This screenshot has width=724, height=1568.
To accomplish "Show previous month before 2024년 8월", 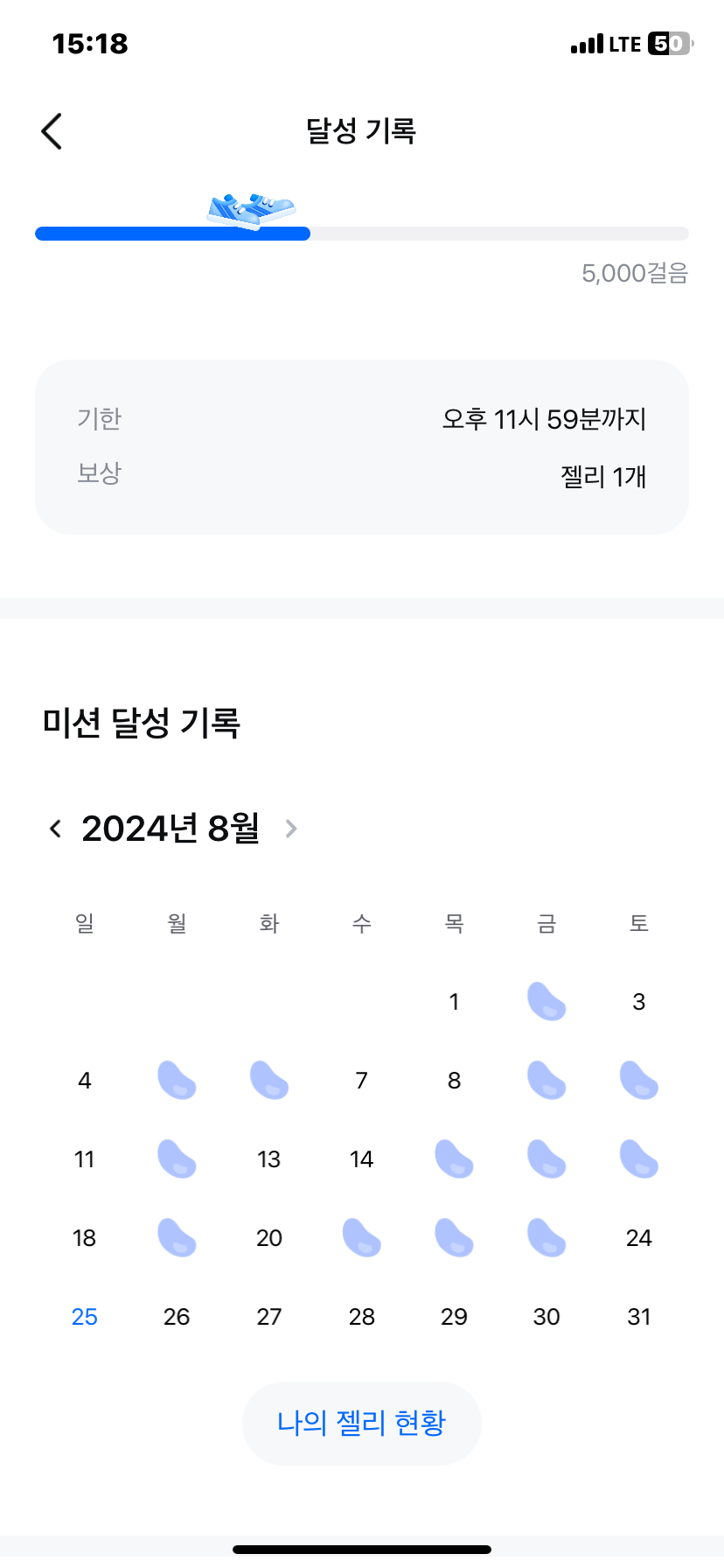I will [x=56, y=828].
